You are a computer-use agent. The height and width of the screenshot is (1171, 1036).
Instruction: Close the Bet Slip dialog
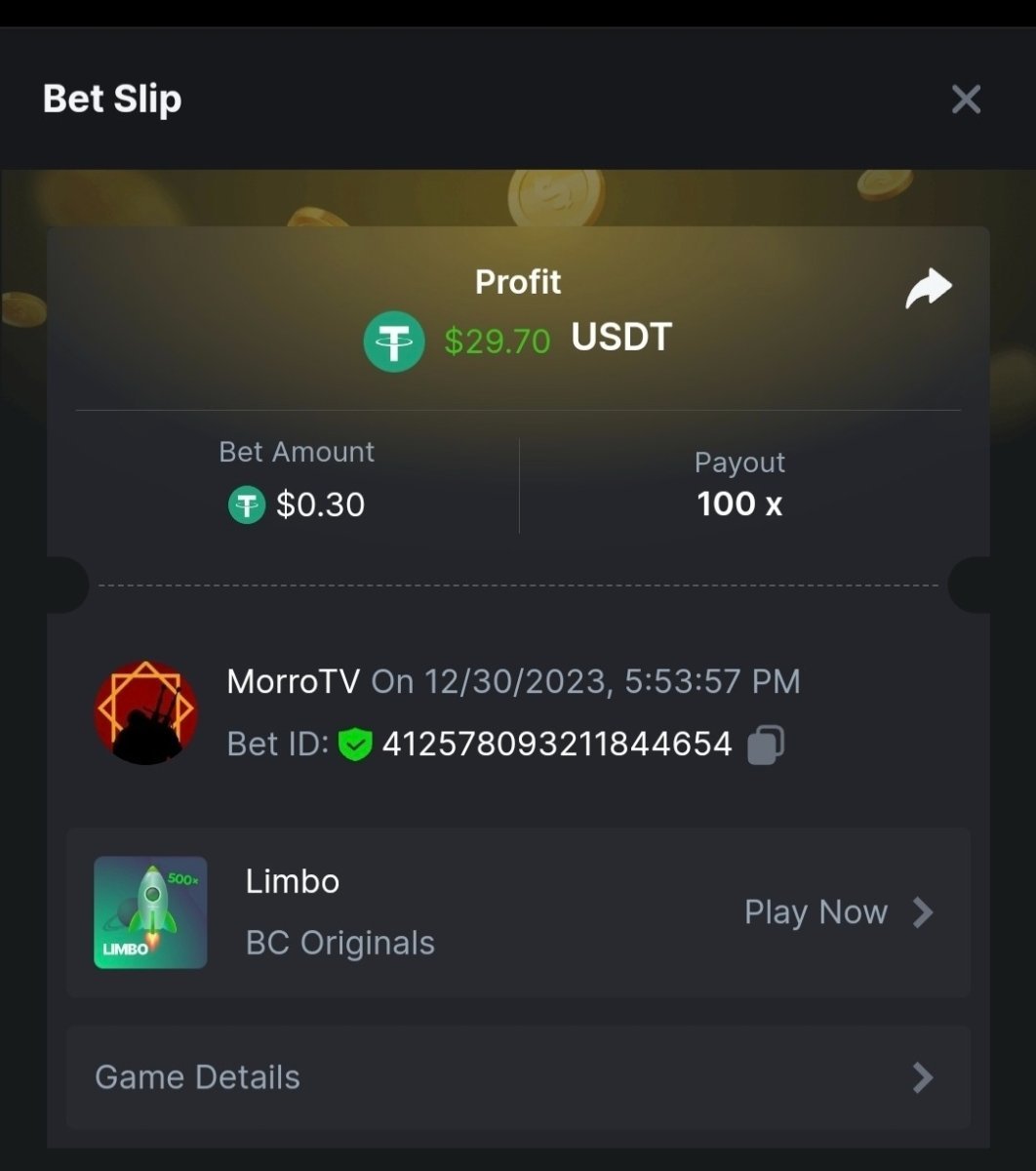pos(965,99)
